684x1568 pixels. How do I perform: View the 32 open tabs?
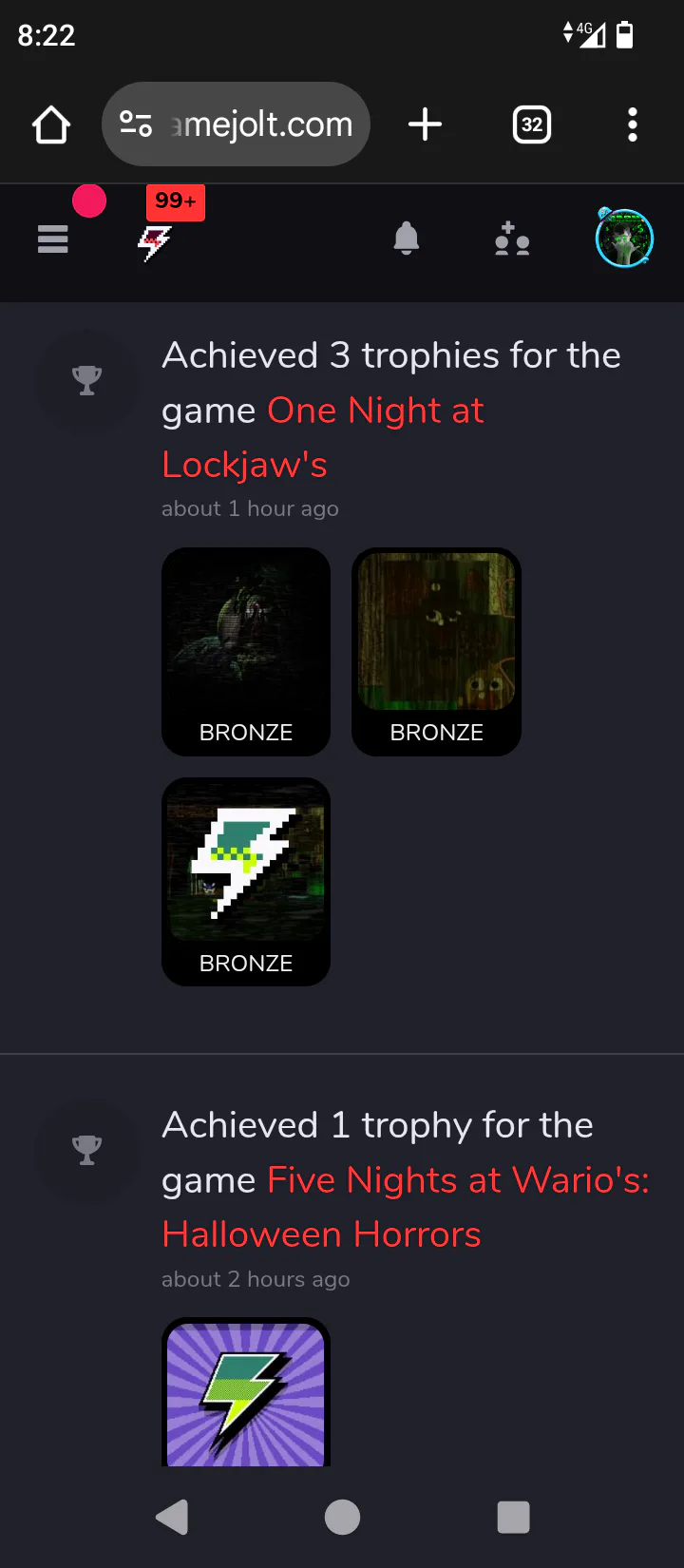[532, 124]
